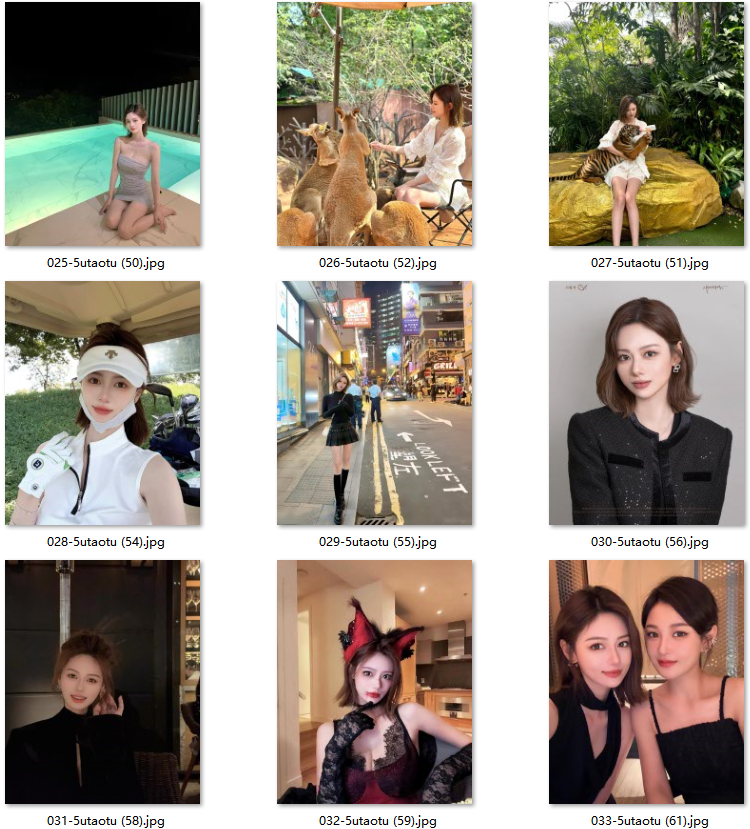This screenshot has width=750, height=829.
Task: Open image 028-5utaotu (54).jpg
Action: [102, 403]
